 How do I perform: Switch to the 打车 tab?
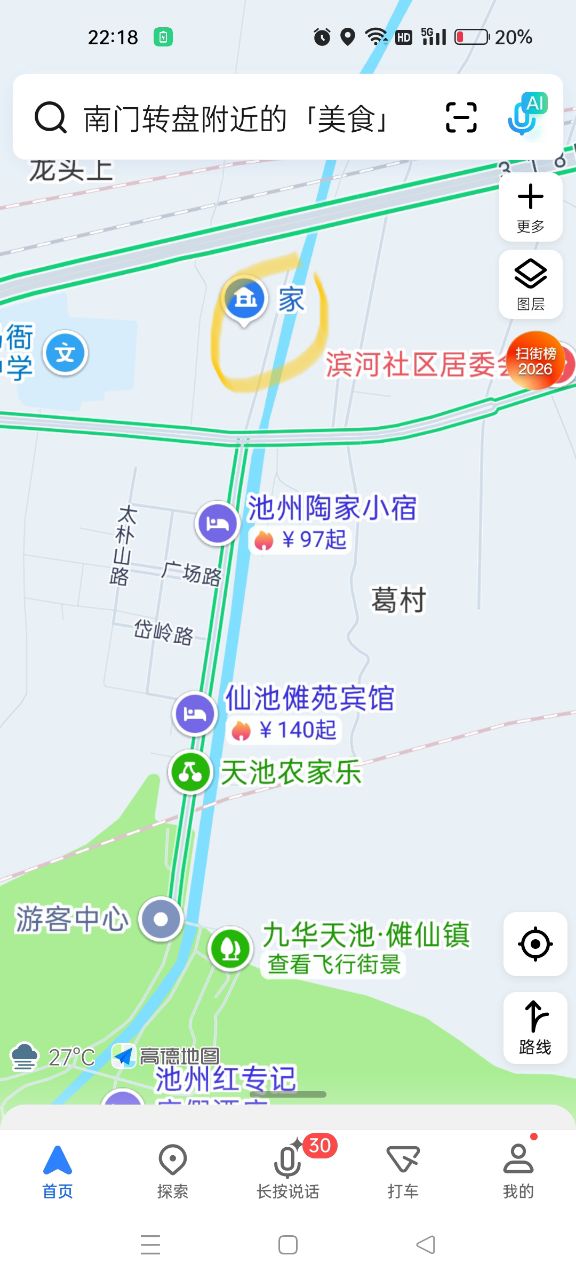(403, 1172)
